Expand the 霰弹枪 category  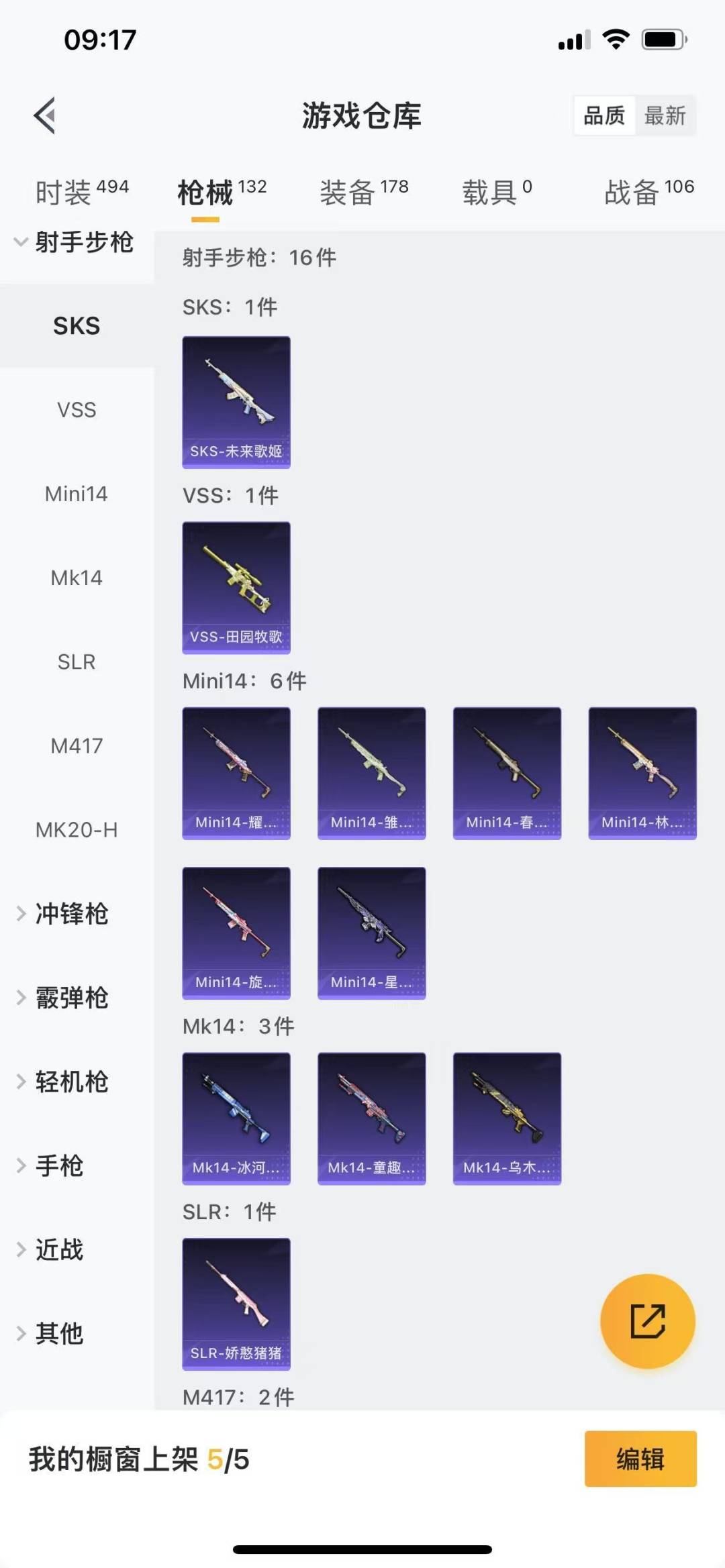pos(64,998)
